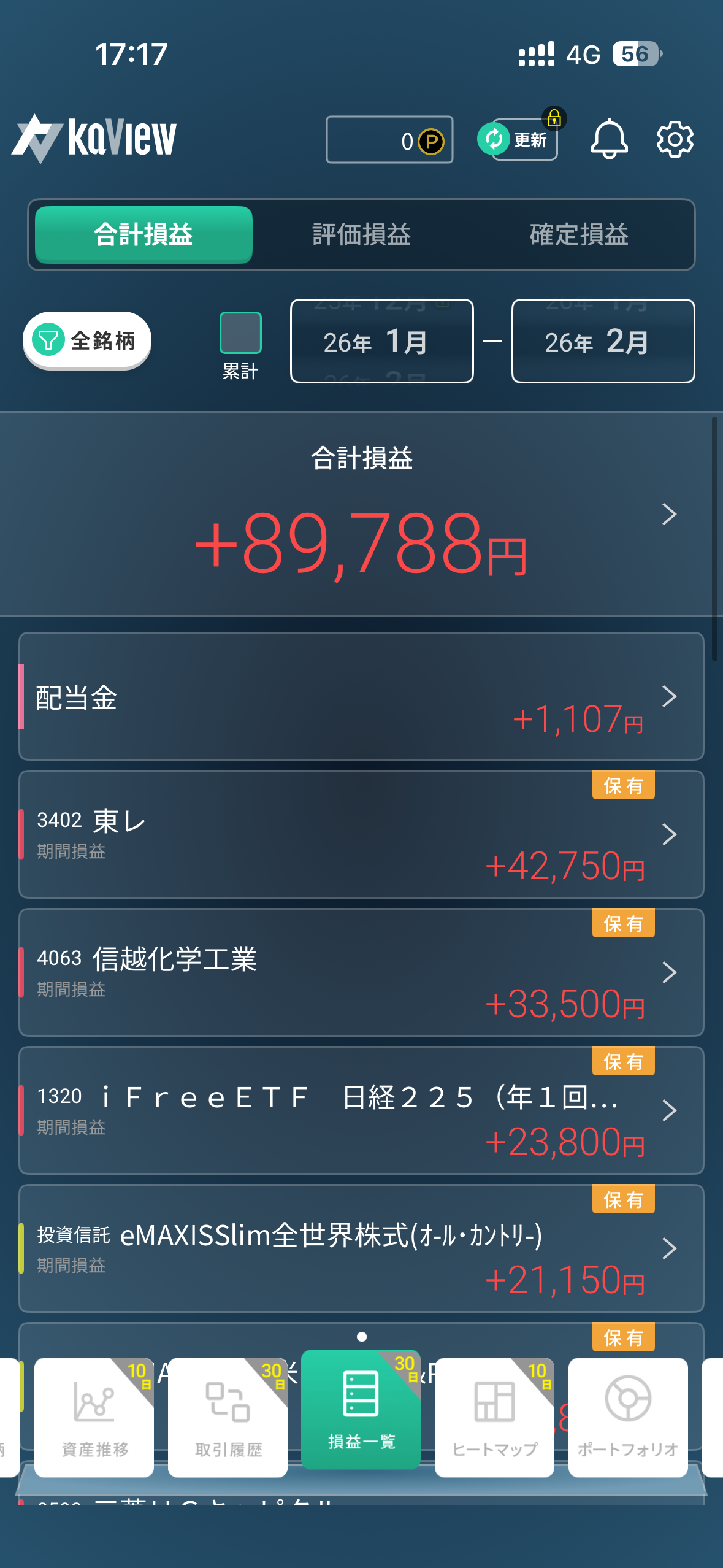This screenshot has height=1568, width=723.
Task: Select the 合計損益 tab
Action: click(x=143, y=235)
